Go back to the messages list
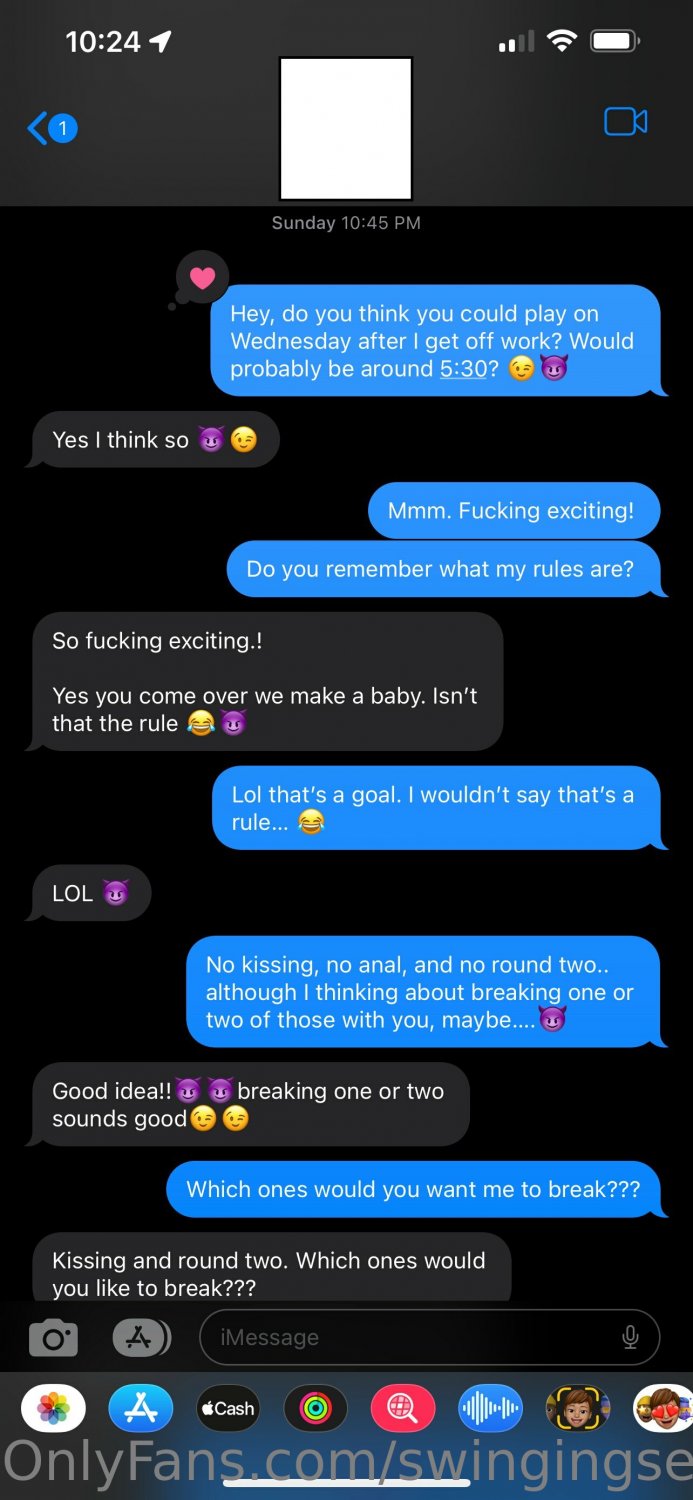The image size is (693, 1500). coord(50,128)
